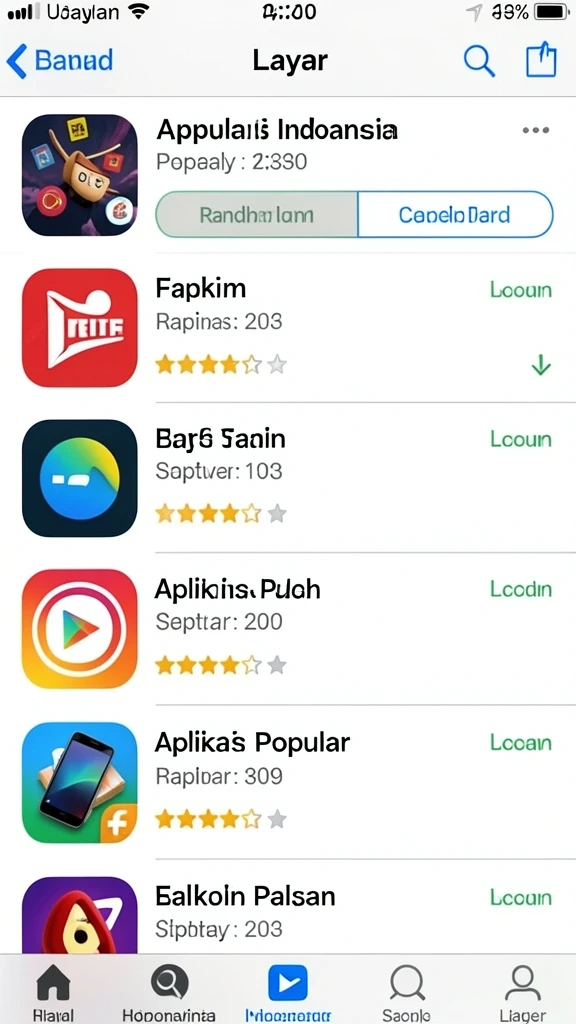Open the Aplikins Puloh app row
Image resolution: width=576 pixels, height=1024 pixels.
coord(288,629)
